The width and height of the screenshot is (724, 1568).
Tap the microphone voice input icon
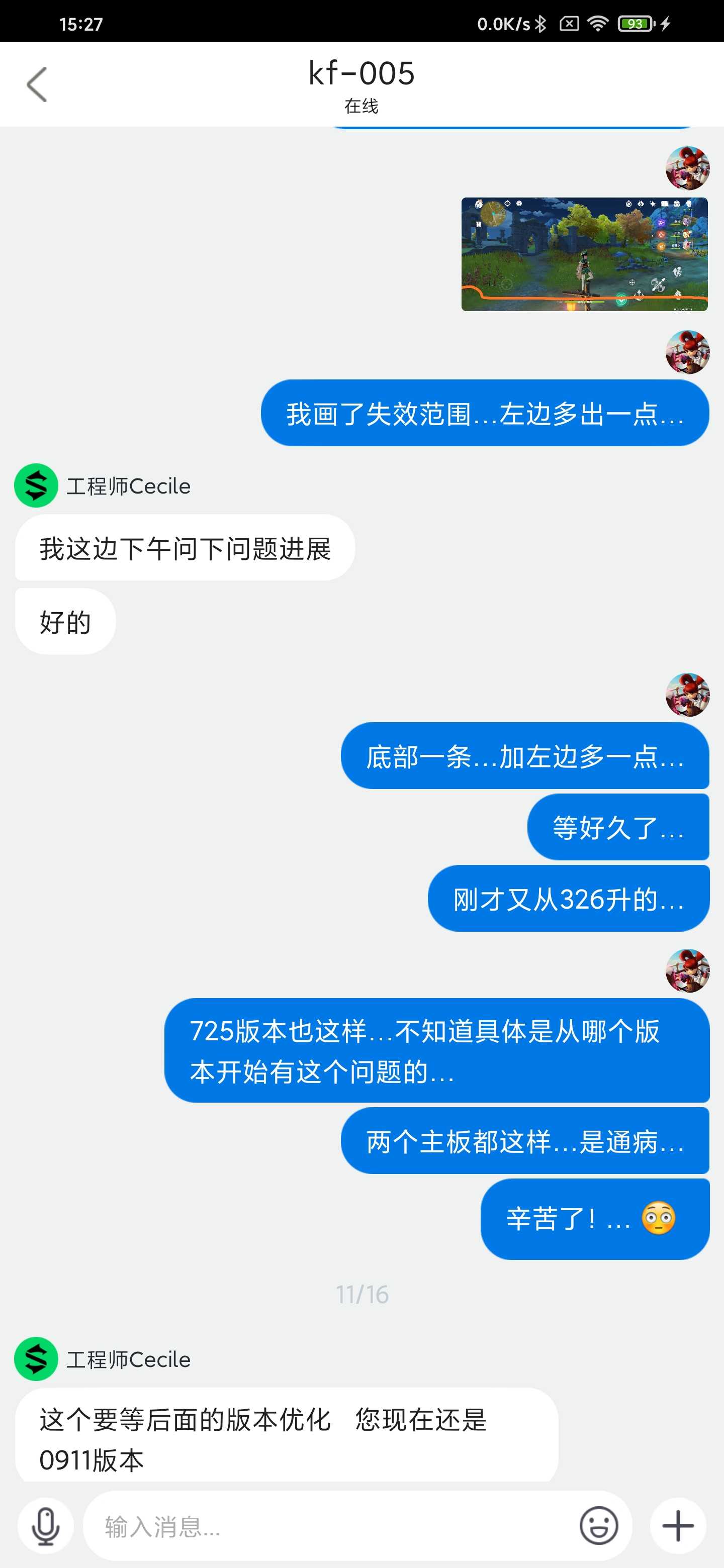click(x=46, y=1526)
